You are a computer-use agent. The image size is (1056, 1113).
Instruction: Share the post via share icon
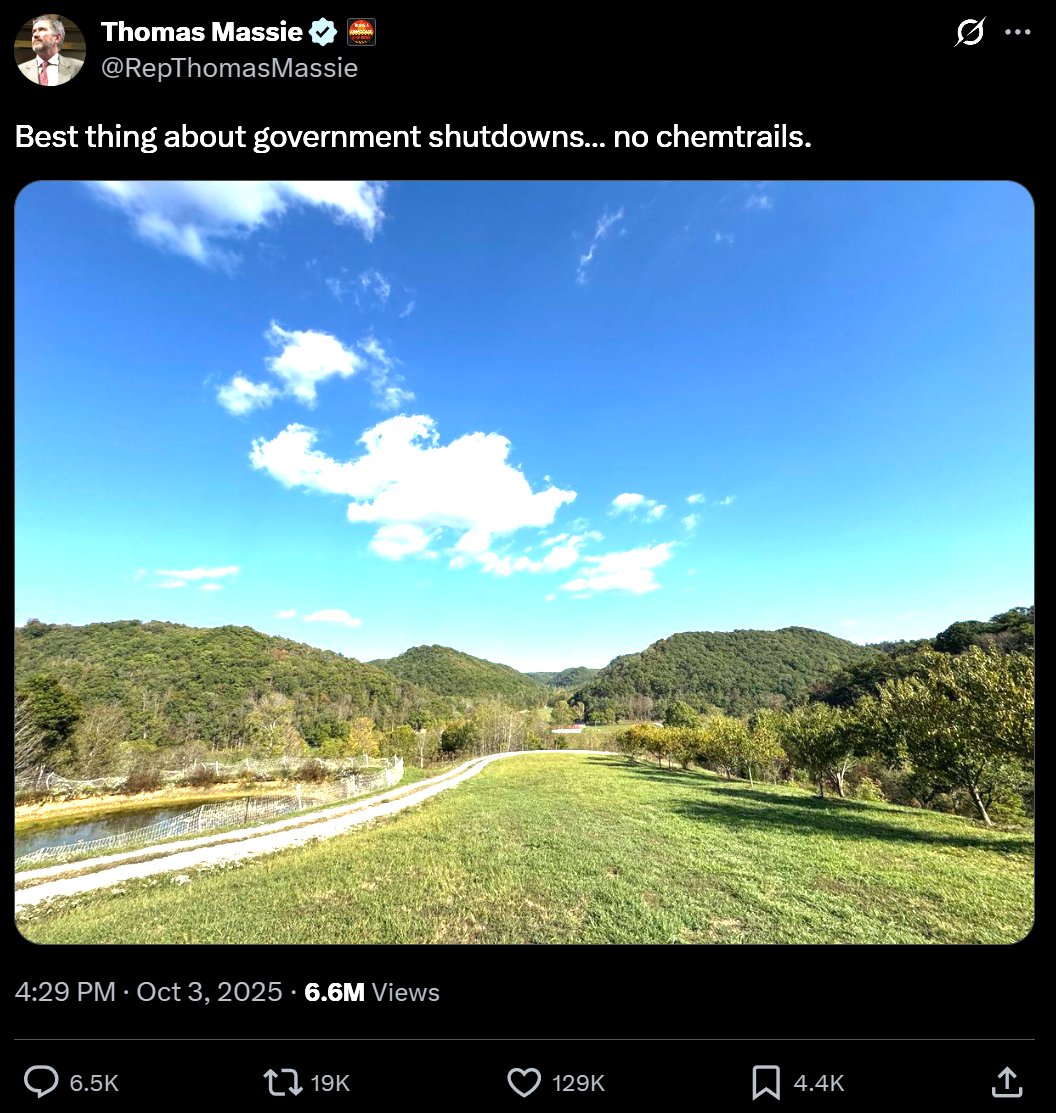[x=1007, y=1081]
